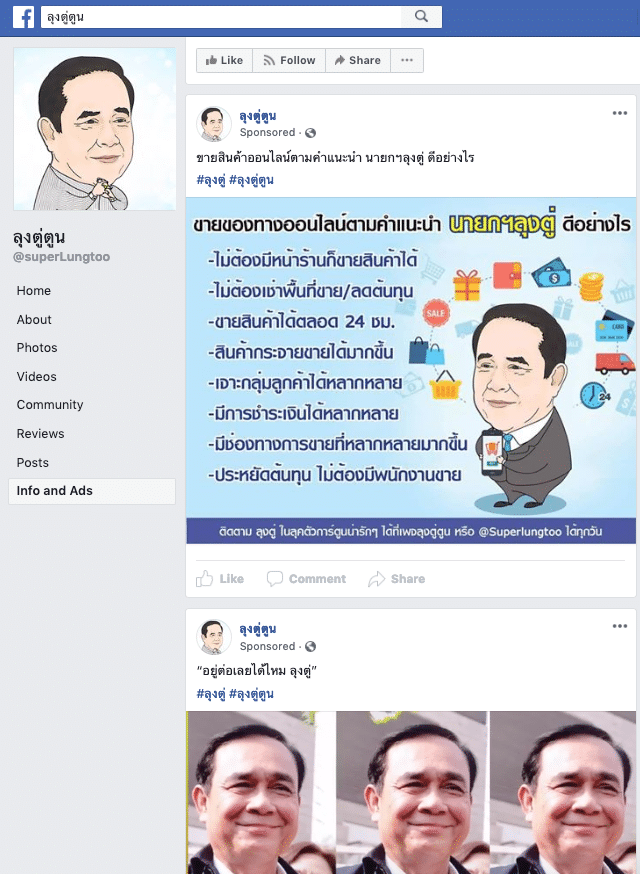Like the online selling sponsored post
Image resolution: width=640 pixels, height=874 pixels.
[221, 579]
